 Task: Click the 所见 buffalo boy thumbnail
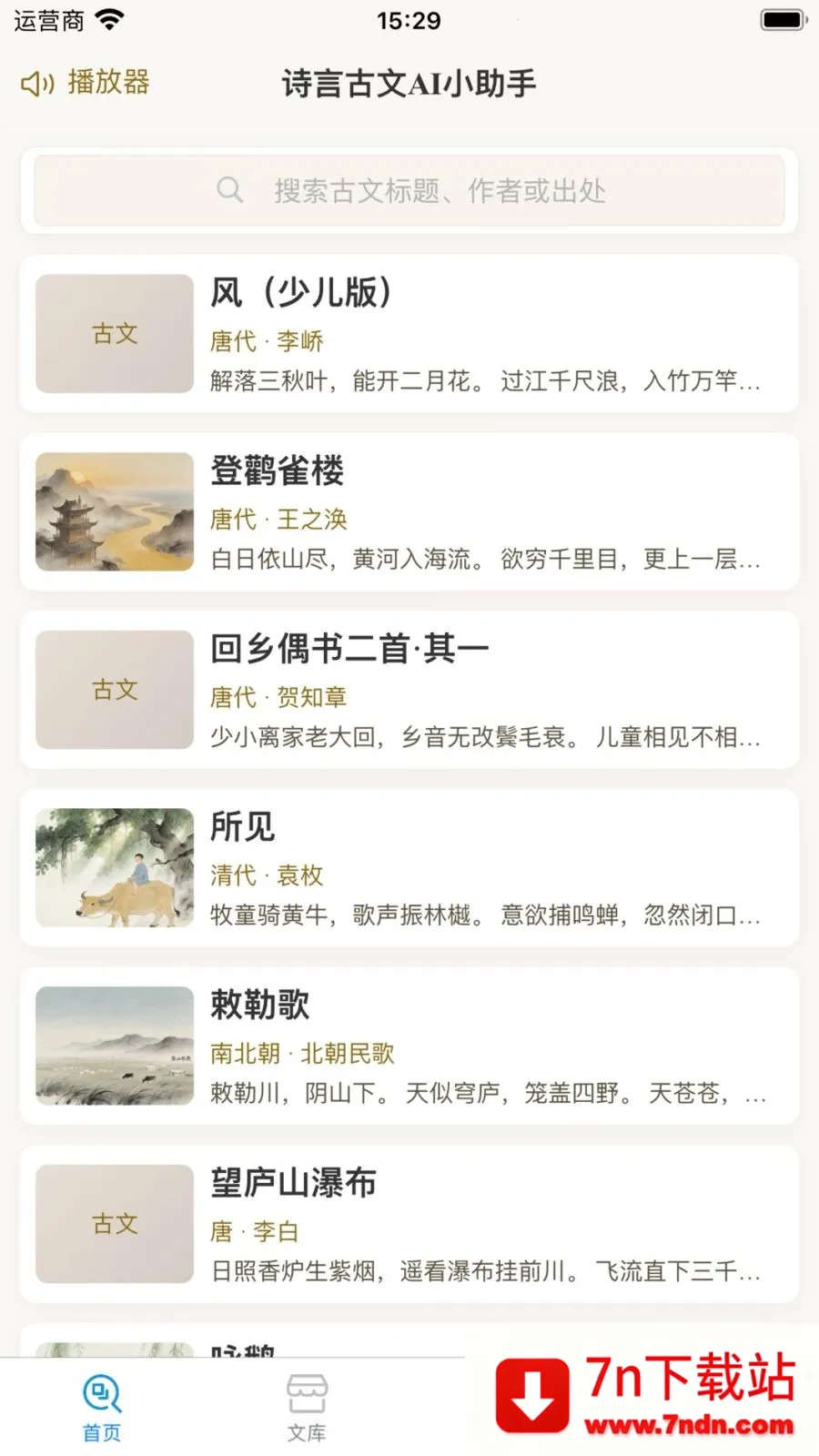click(113, 867)
